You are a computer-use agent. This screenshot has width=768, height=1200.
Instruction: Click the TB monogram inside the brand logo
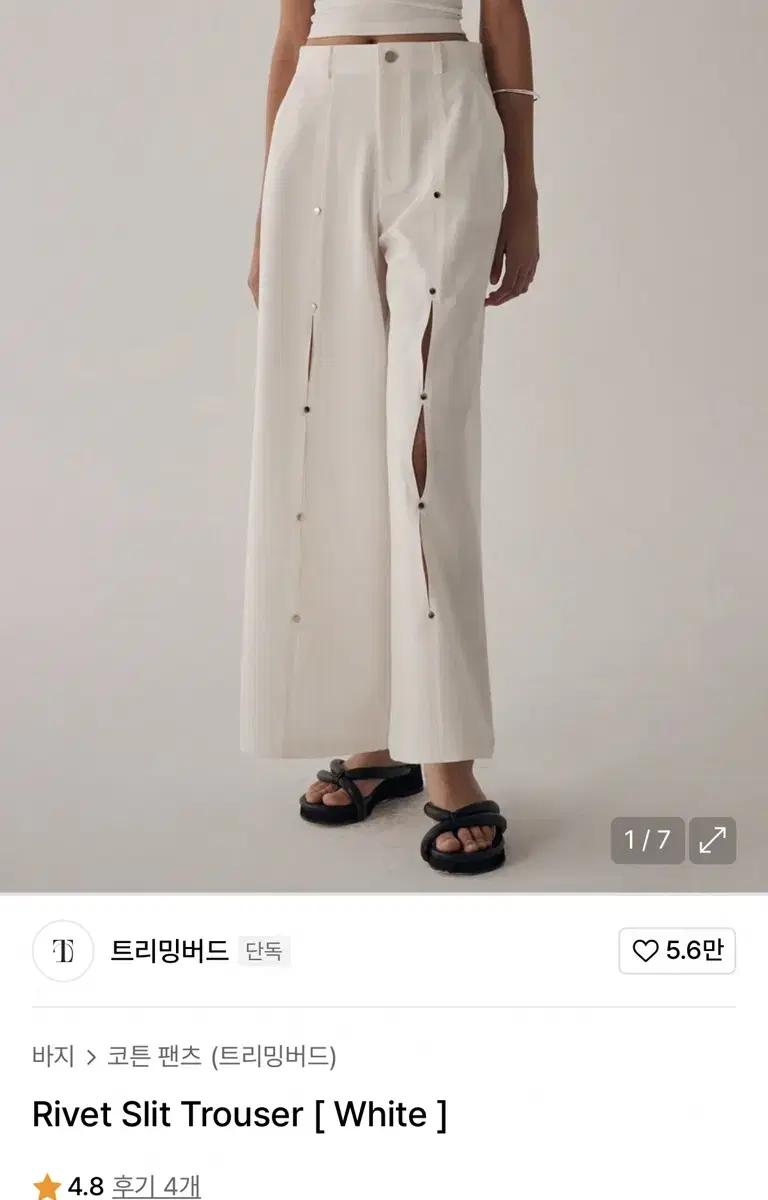coord(63,951)
